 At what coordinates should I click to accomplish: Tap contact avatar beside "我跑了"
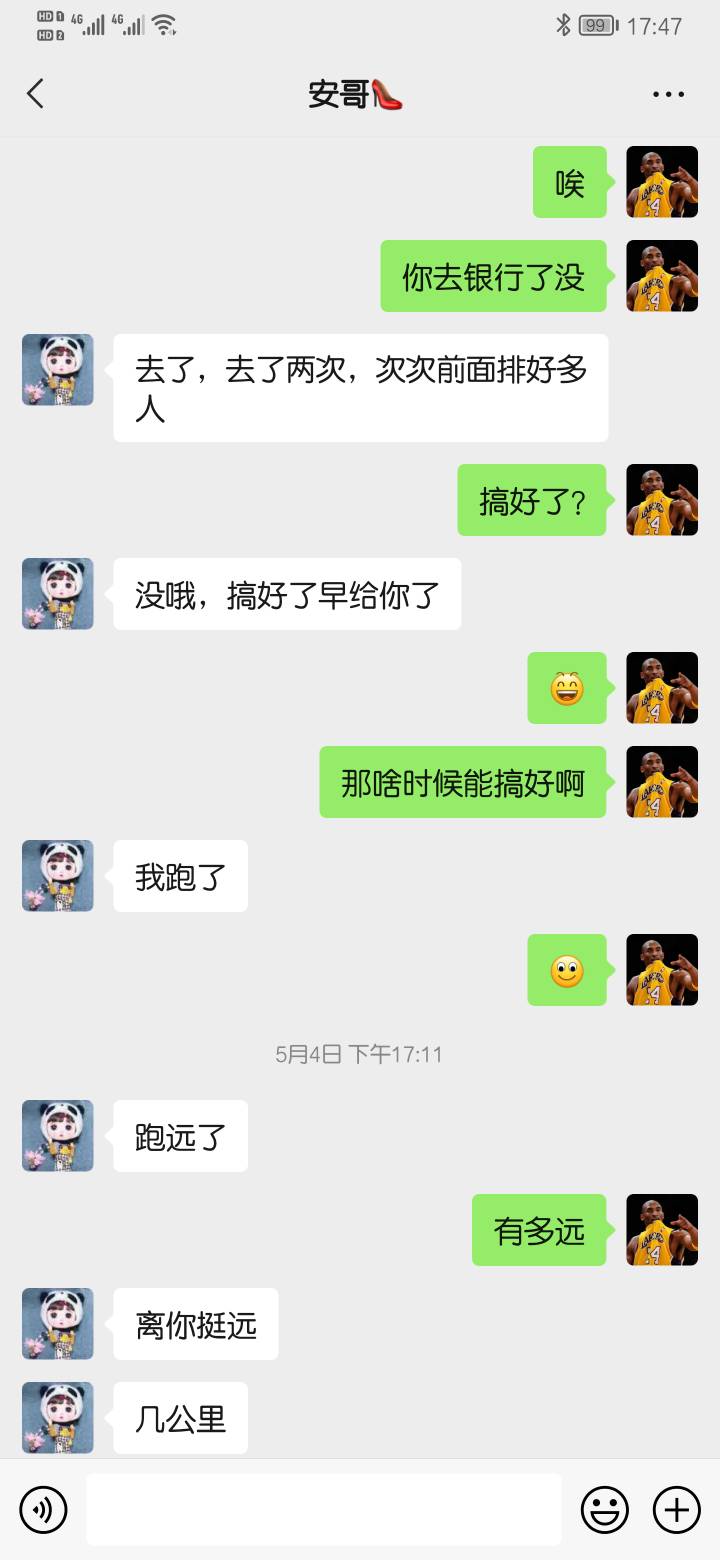pos(58,876)
